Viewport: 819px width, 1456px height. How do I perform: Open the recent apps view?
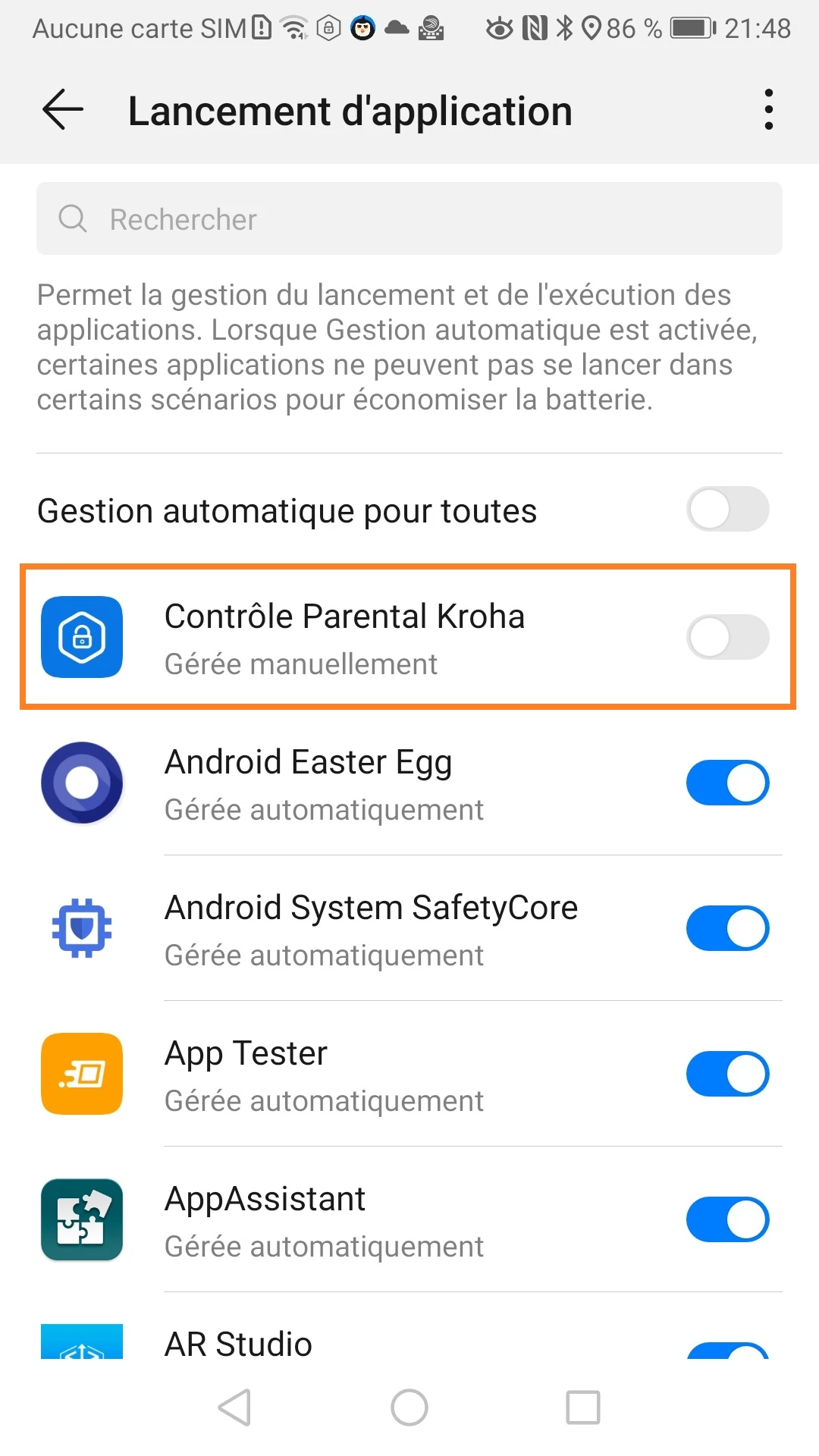point(583,1408)
